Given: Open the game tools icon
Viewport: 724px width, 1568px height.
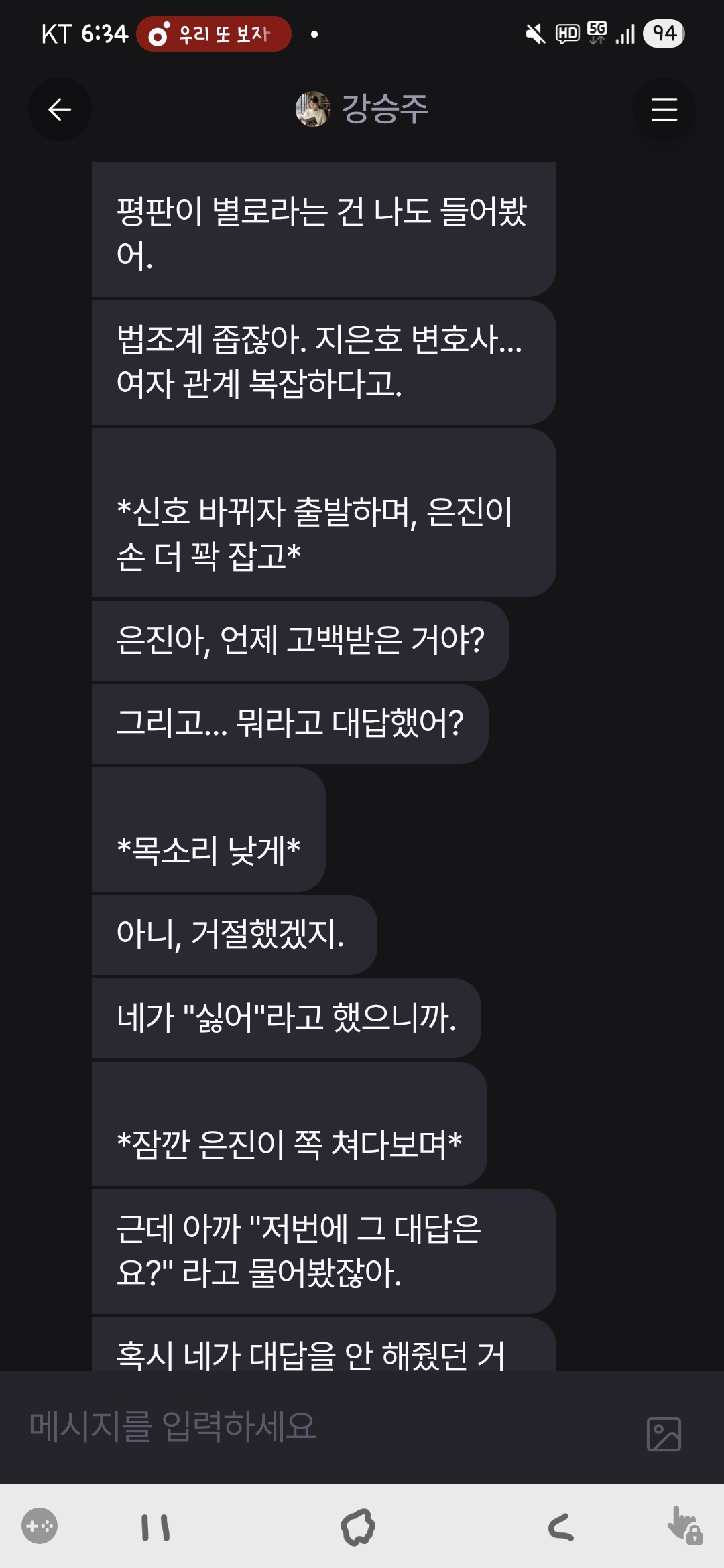Looking at the screenshot, I should click(x=40, y=1526).
